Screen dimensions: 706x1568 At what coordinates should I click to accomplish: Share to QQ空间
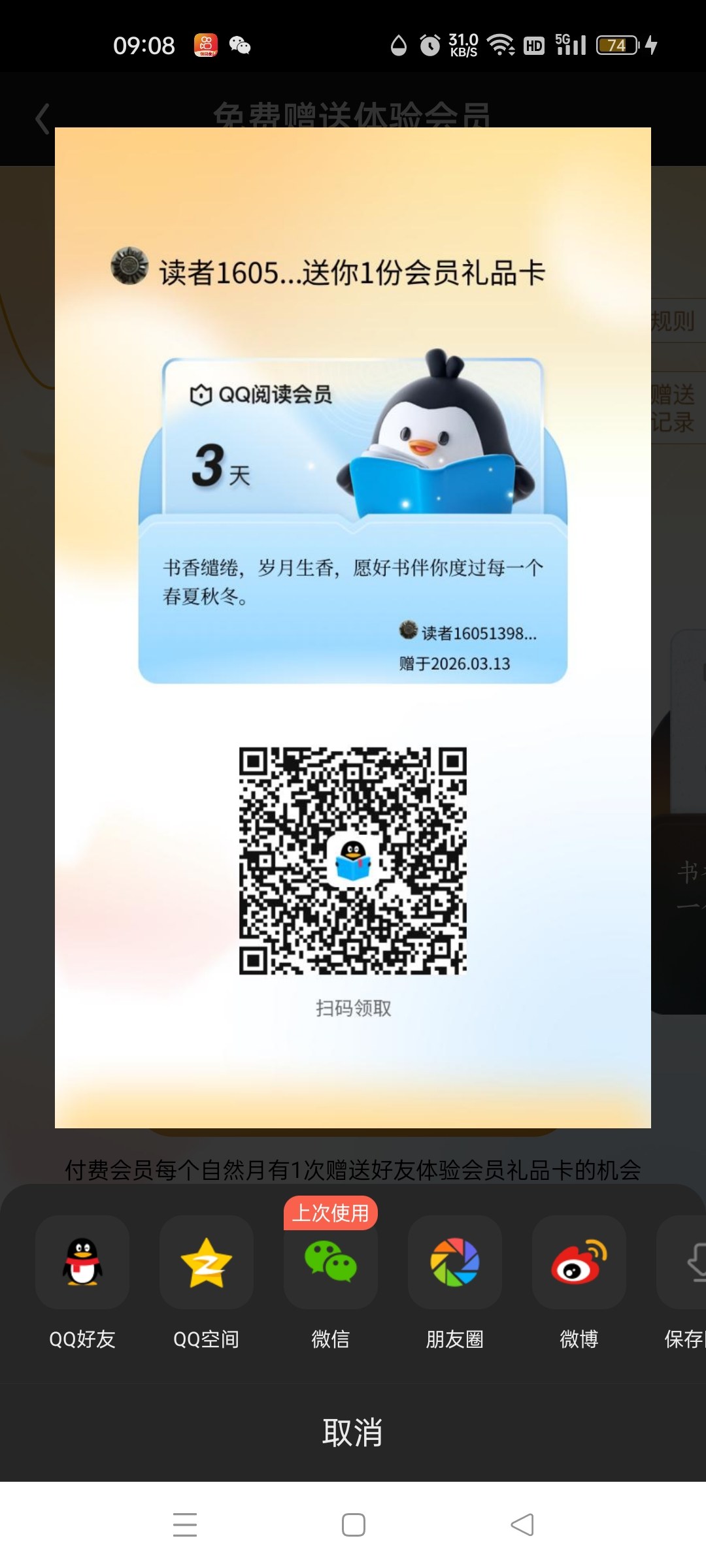coord(207,1262)
